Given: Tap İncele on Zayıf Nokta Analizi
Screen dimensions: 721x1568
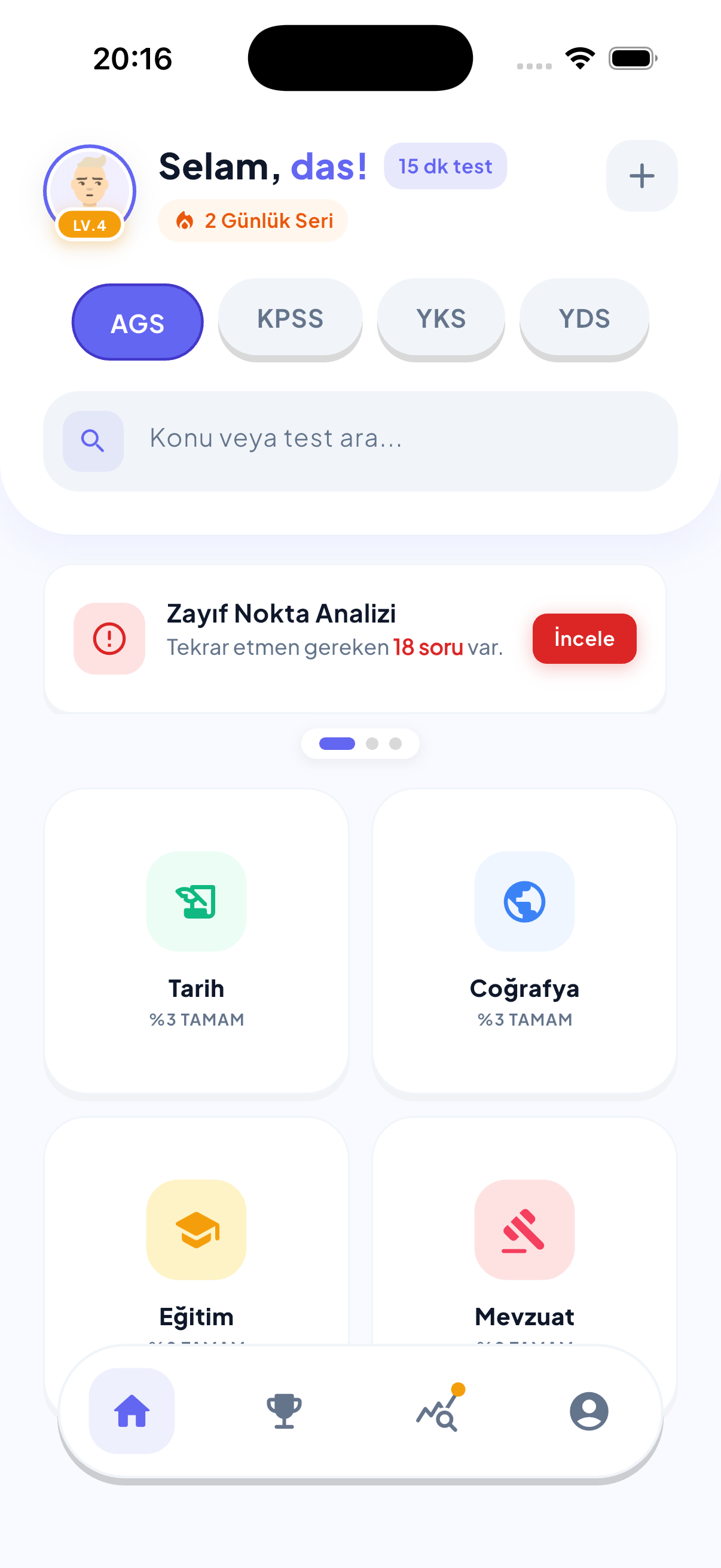Looking at the screenshot, I should [x=584, y=639].
